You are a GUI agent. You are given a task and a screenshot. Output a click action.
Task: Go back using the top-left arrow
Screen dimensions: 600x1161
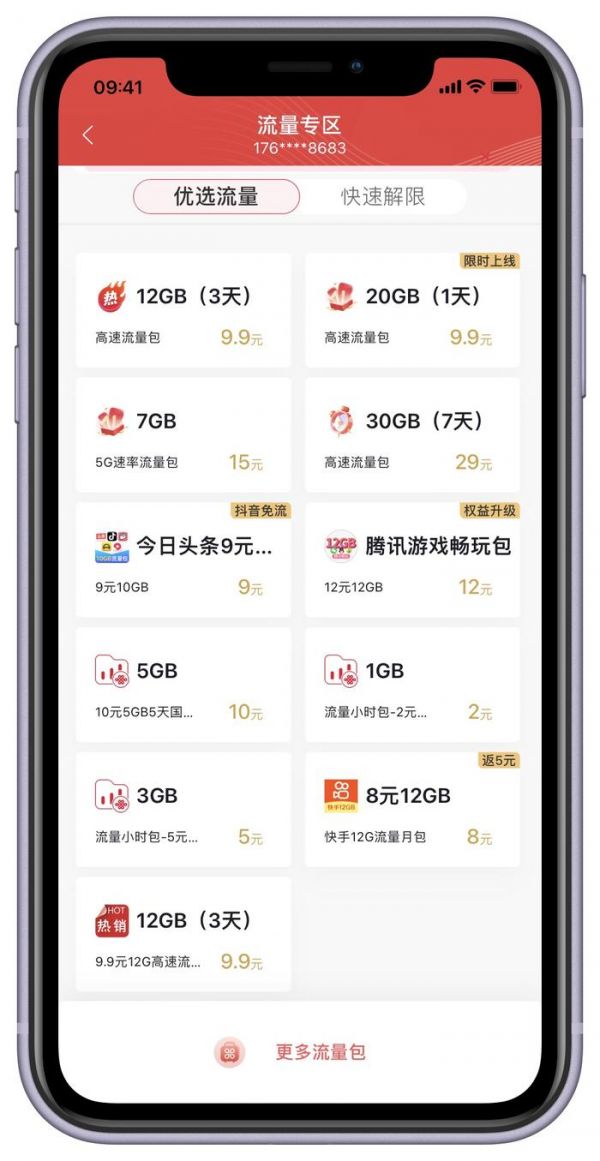coord(88,135)
